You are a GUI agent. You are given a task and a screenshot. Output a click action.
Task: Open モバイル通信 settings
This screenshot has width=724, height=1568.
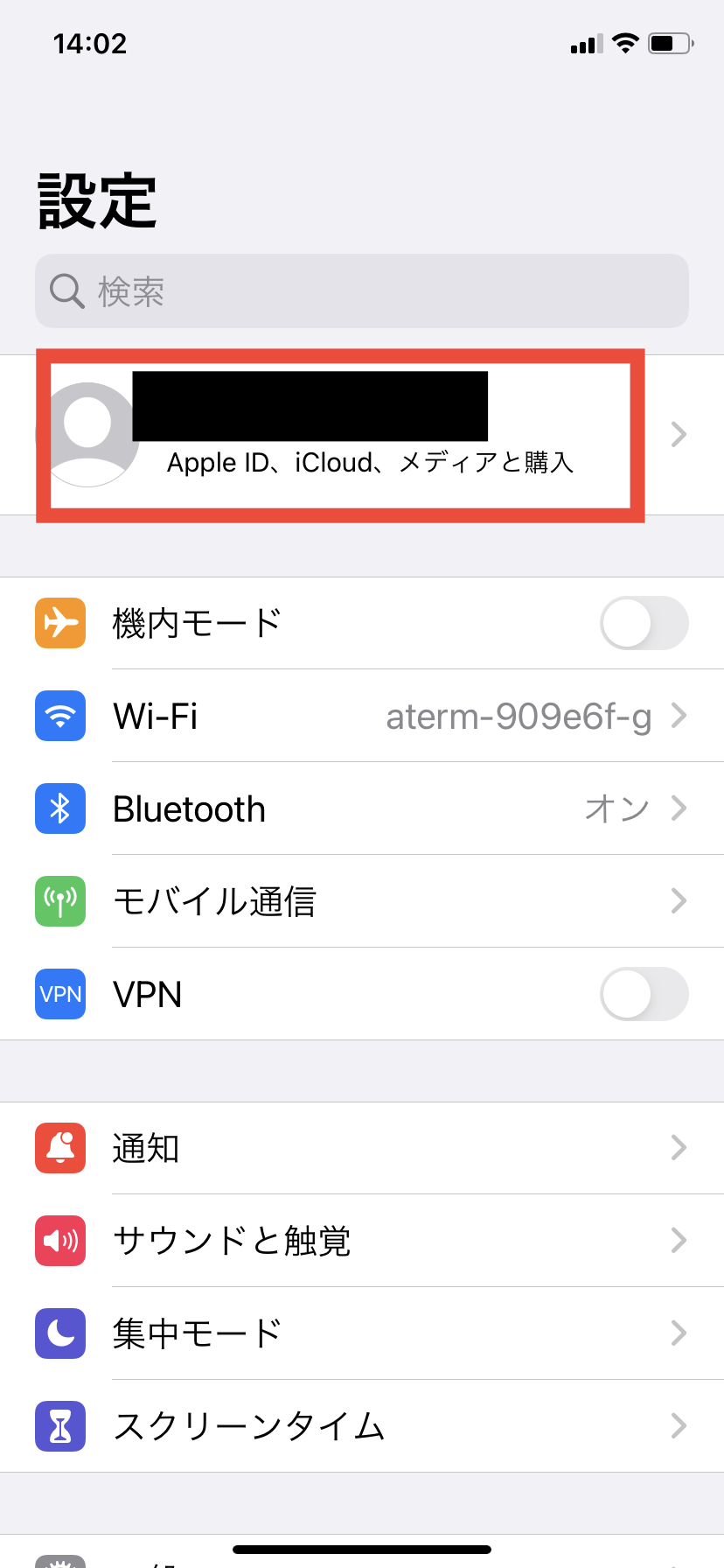click(x=362, y=901)
